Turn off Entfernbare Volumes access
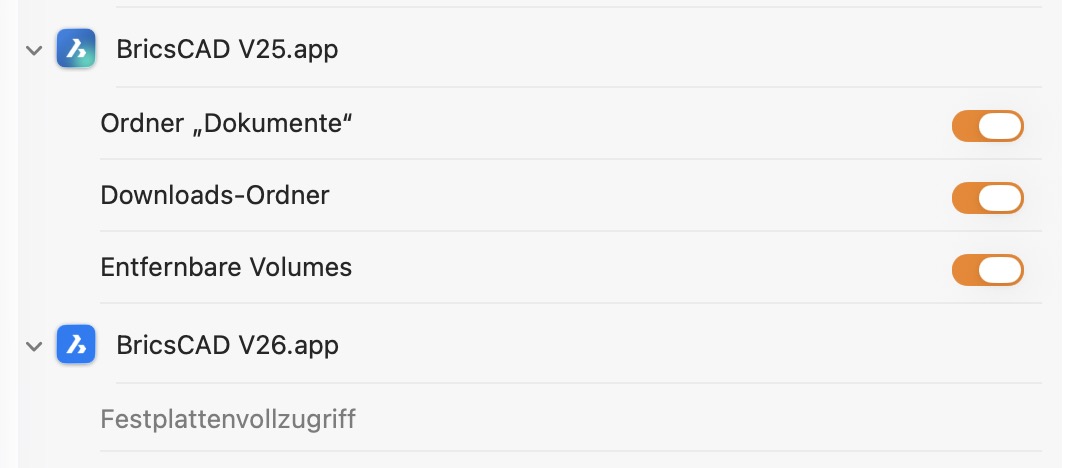Image resolution: width=1092 pixels, height=468 pixels. tap(987, 270)
